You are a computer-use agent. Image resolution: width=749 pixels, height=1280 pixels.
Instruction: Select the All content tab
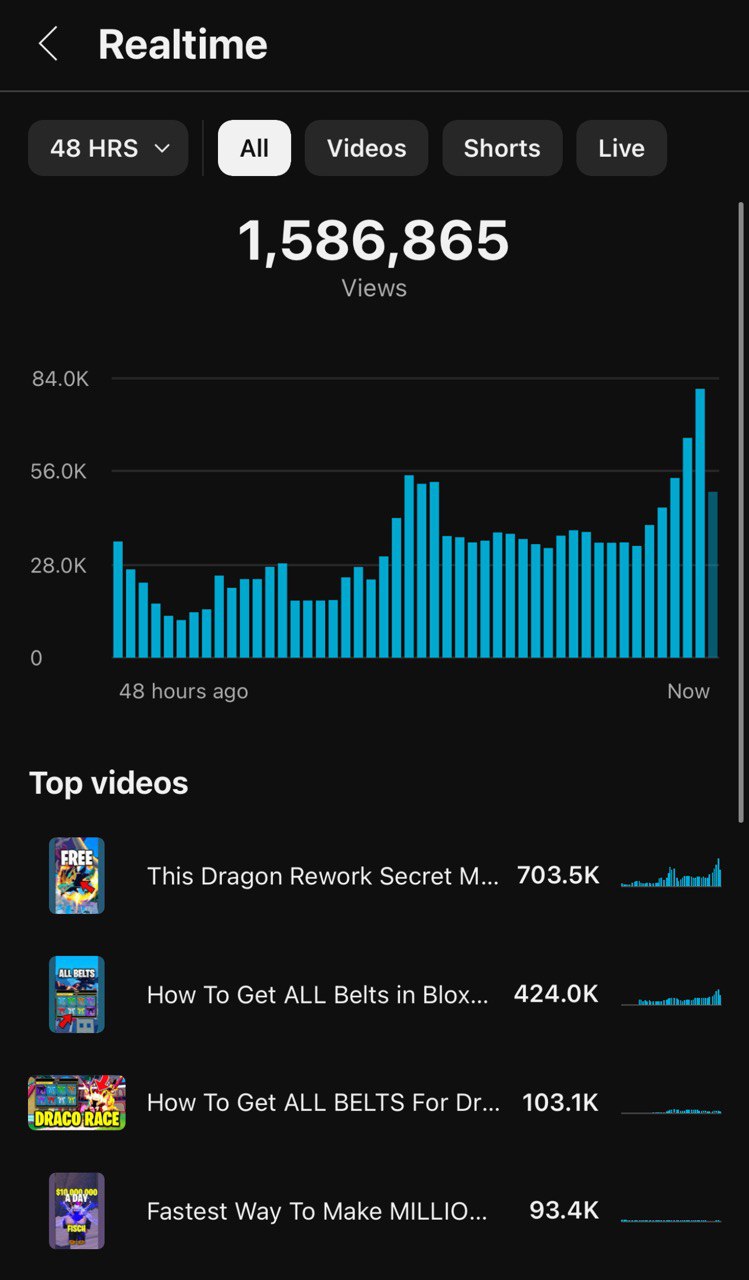tap(254, 147)
